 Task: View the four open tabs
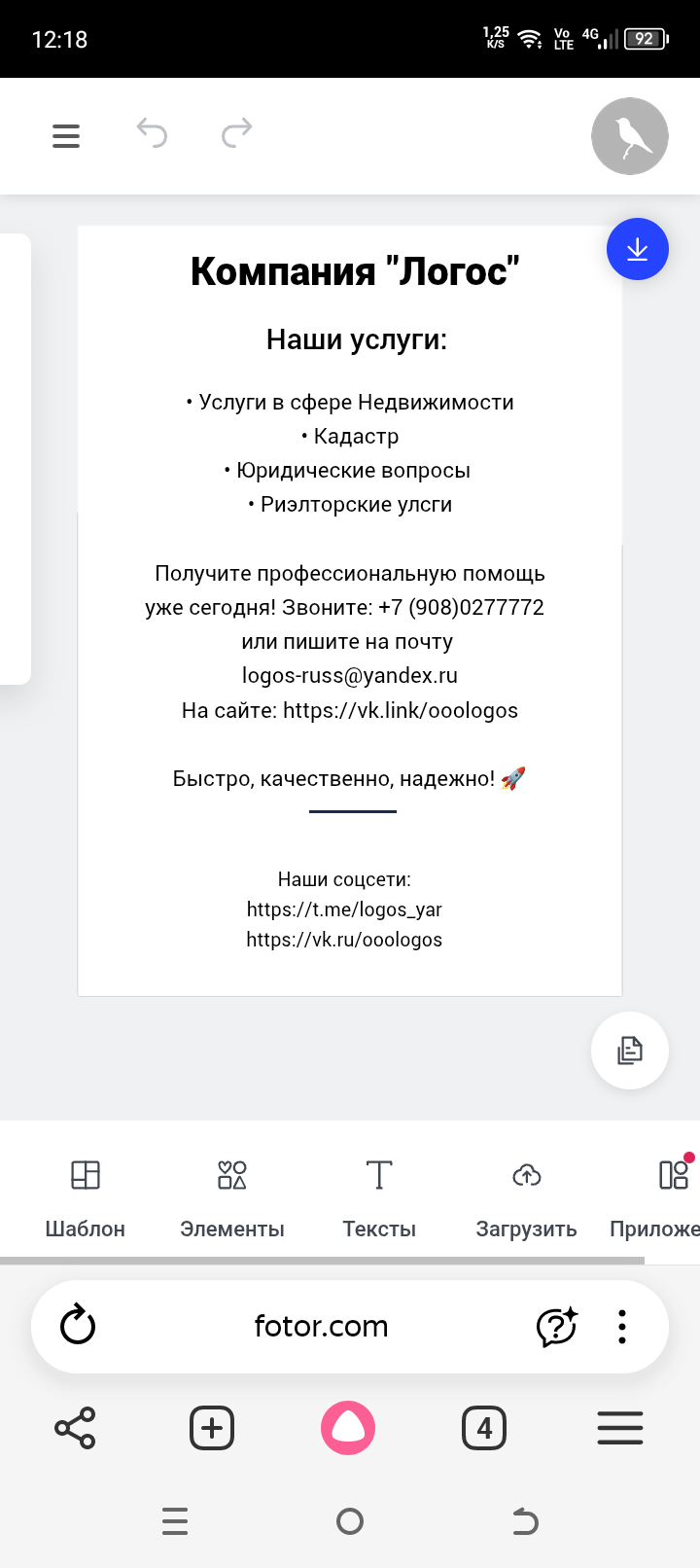tap(484, 1428)
